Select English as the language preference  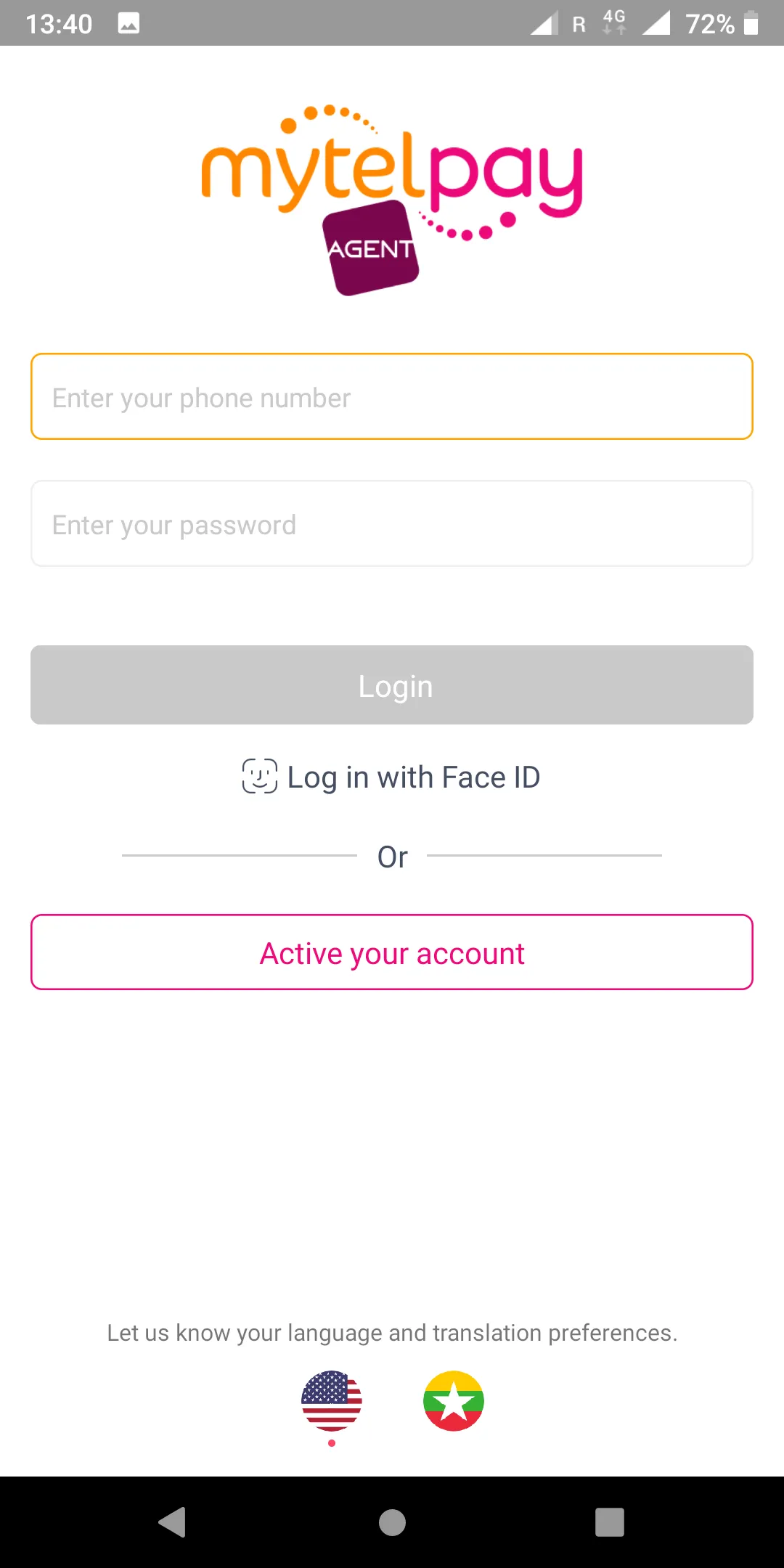[332, 1401]
